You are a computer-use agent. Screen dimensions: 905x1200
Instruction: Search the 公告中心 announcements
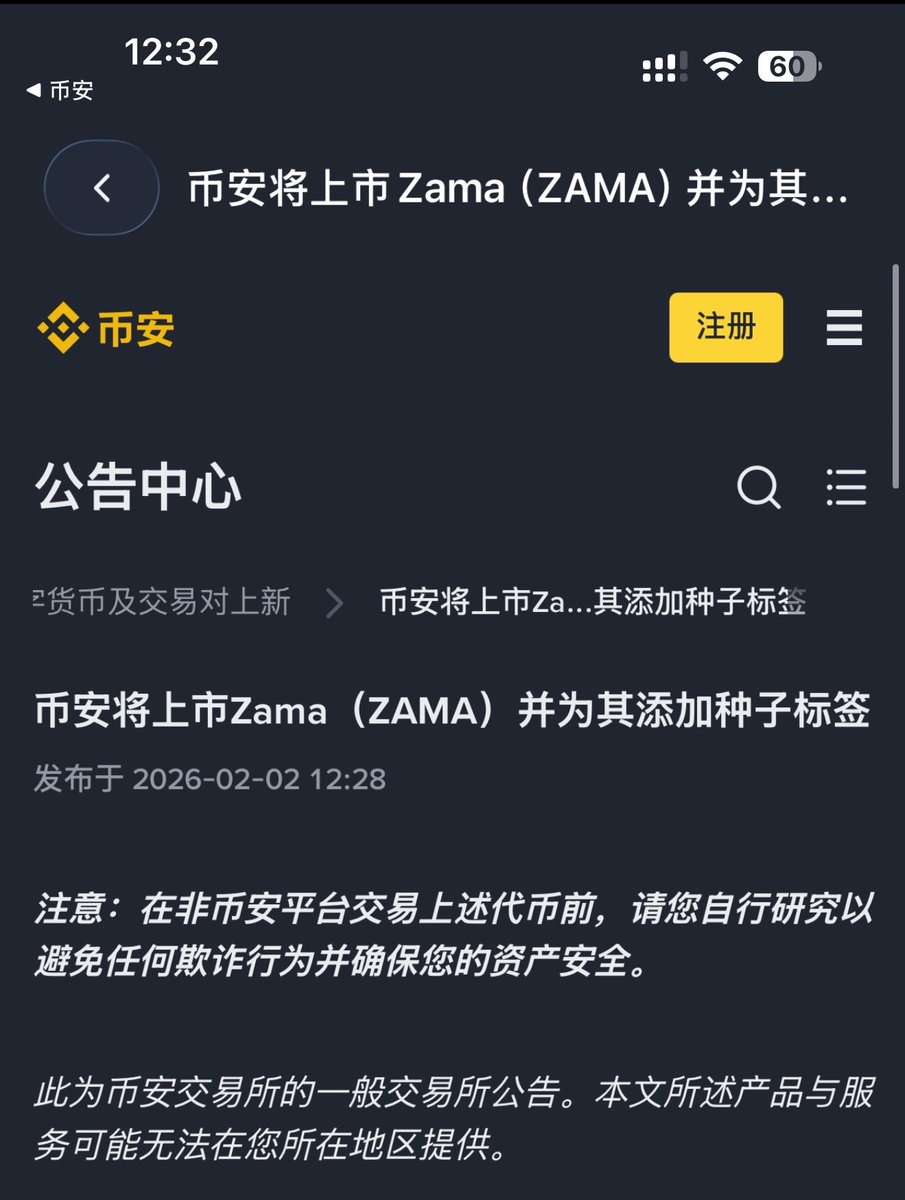pos(758,487)
